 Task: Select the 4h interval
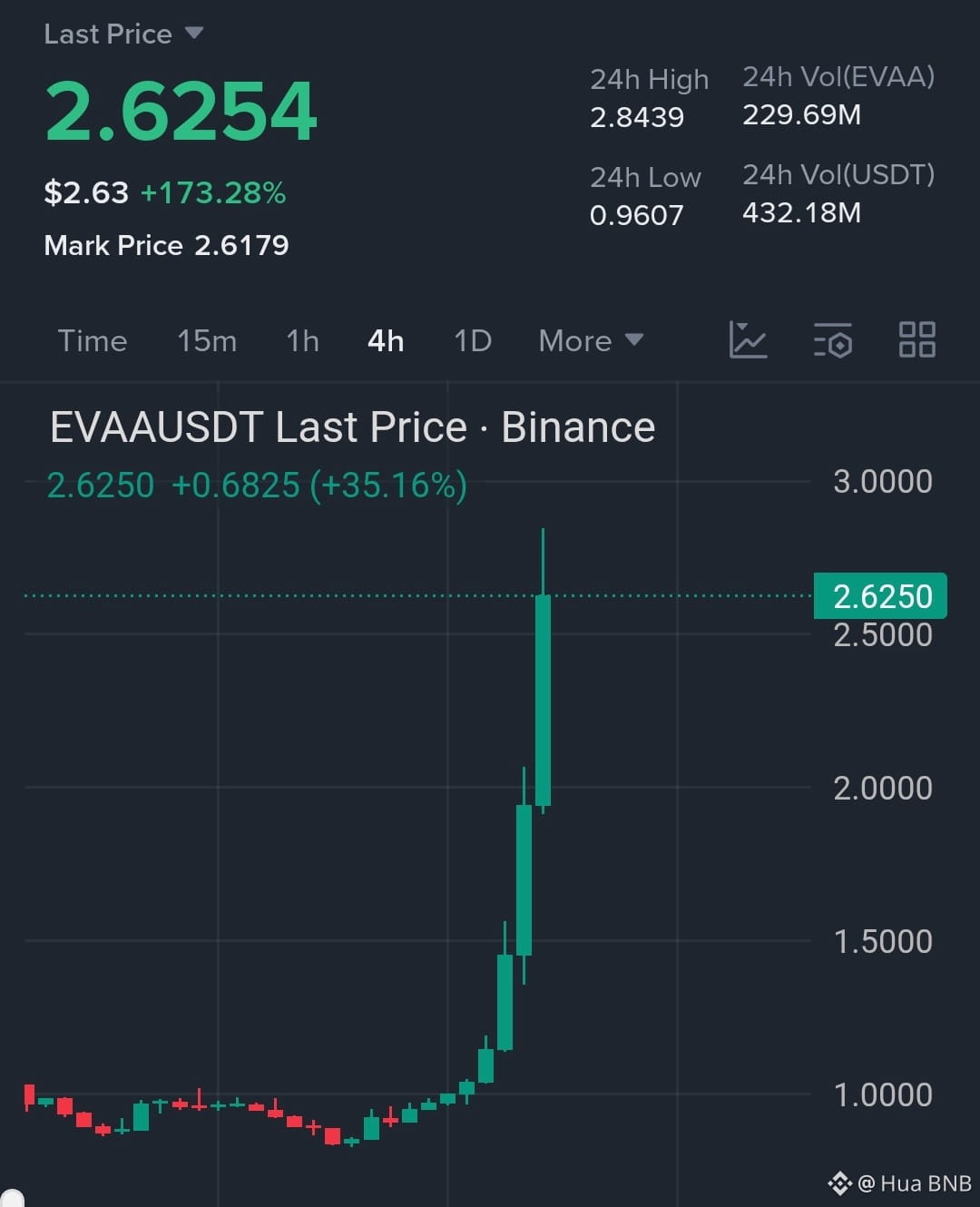tap(386, 341)
